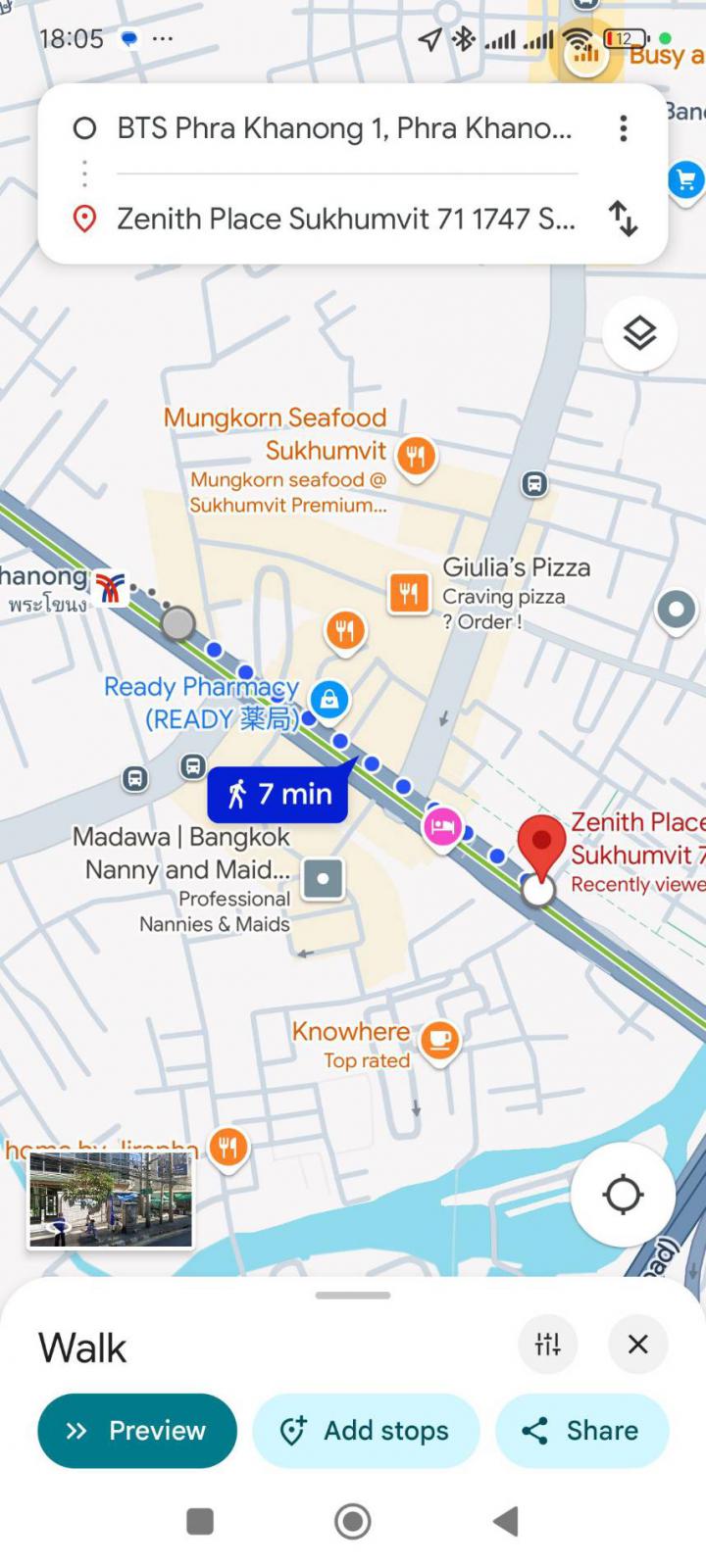706x1568 pixels.
Task: Swap start and destination
Action: [624, 218]
